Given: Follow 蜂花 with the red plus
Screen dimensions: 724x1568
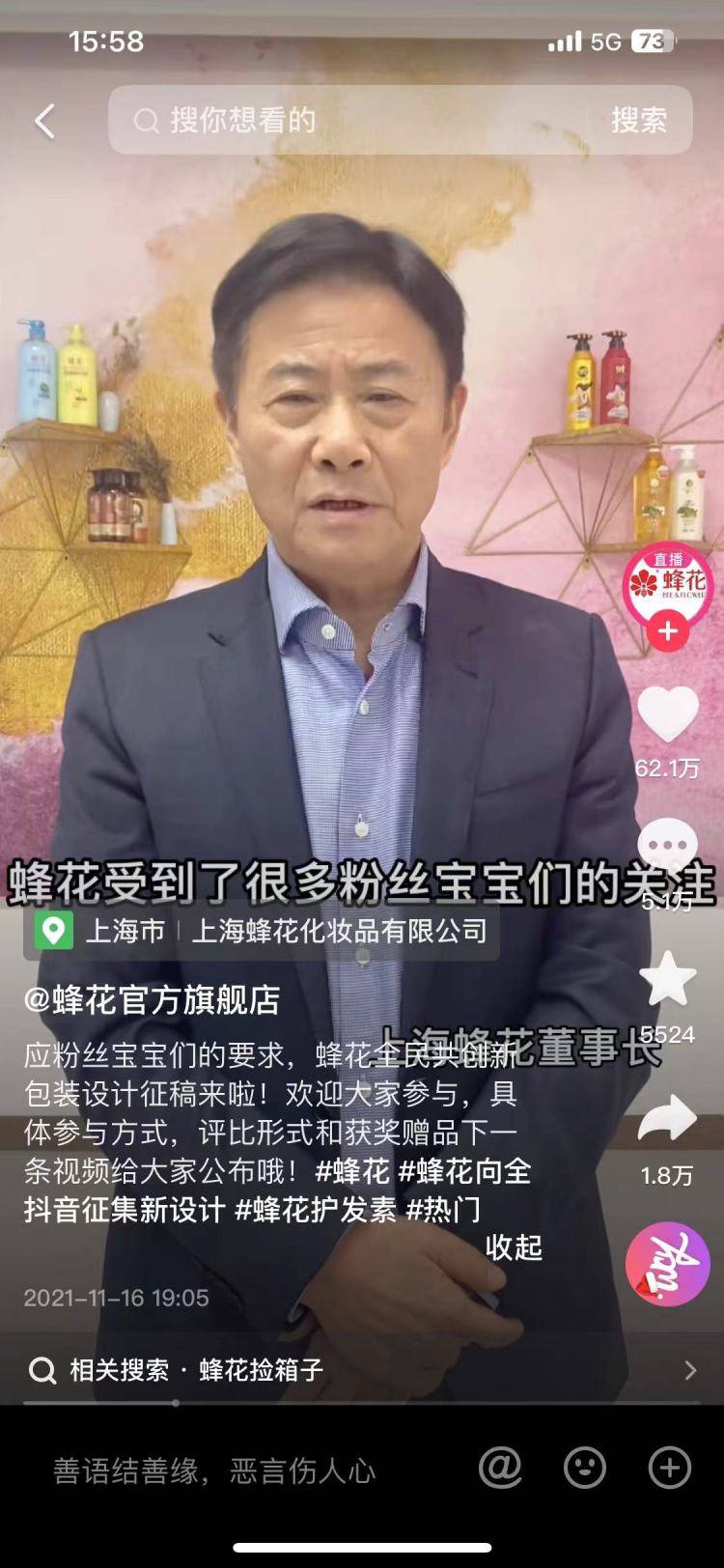Looking at the screenshot, I should (x=668, y=632).
